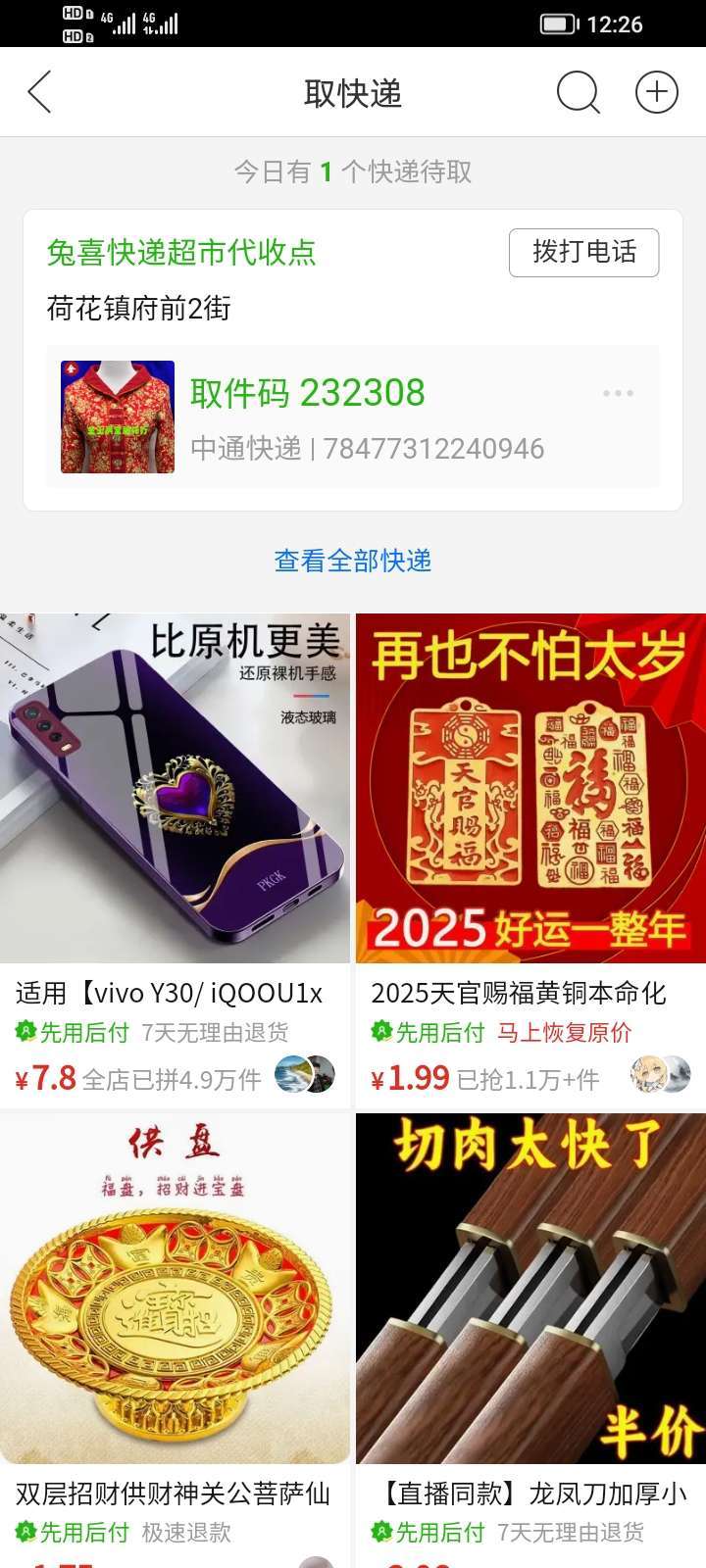Go back from the 取快递 page
Viewport: 706px width, 1568px height.
pyautogui.click(x=39, y=93)
